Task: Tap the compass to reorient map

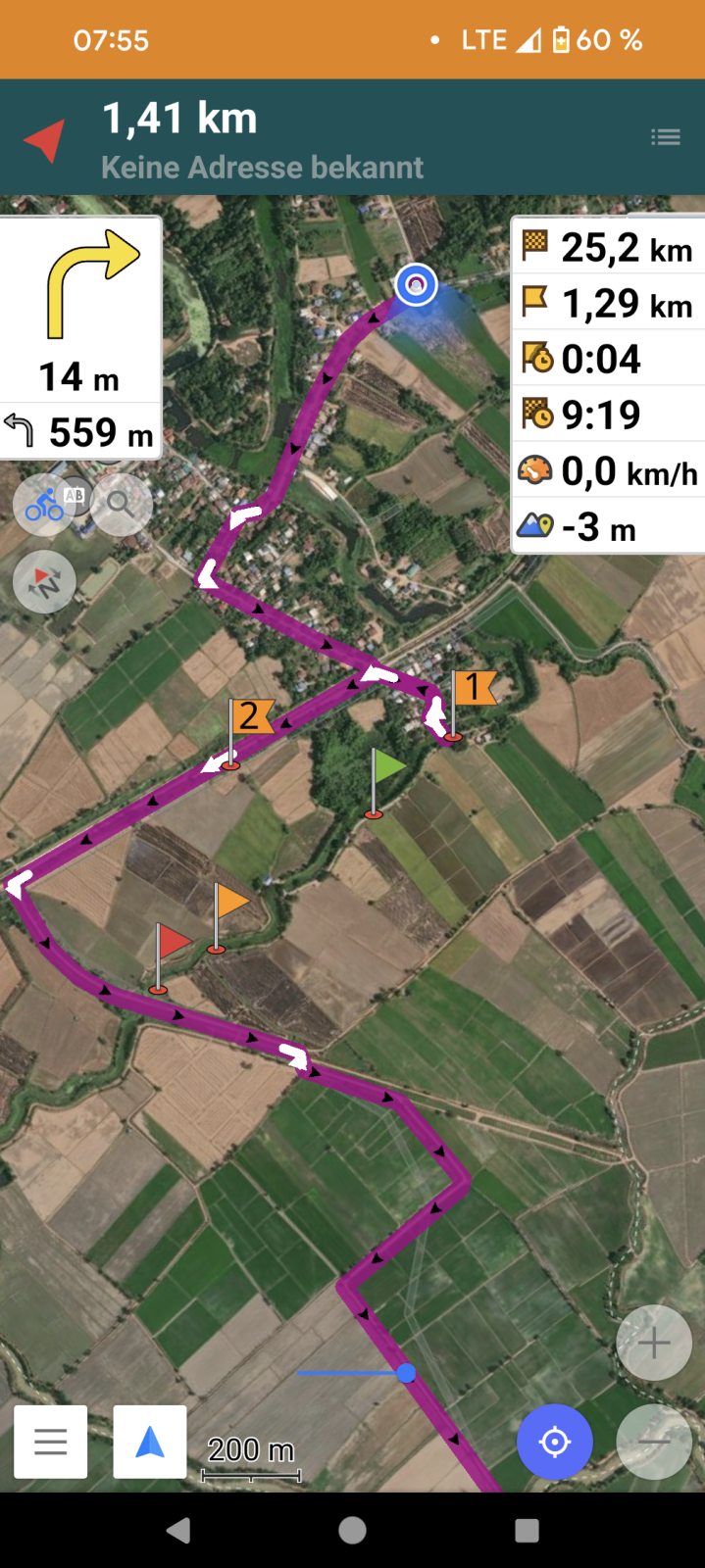Action: click(45, 581)
